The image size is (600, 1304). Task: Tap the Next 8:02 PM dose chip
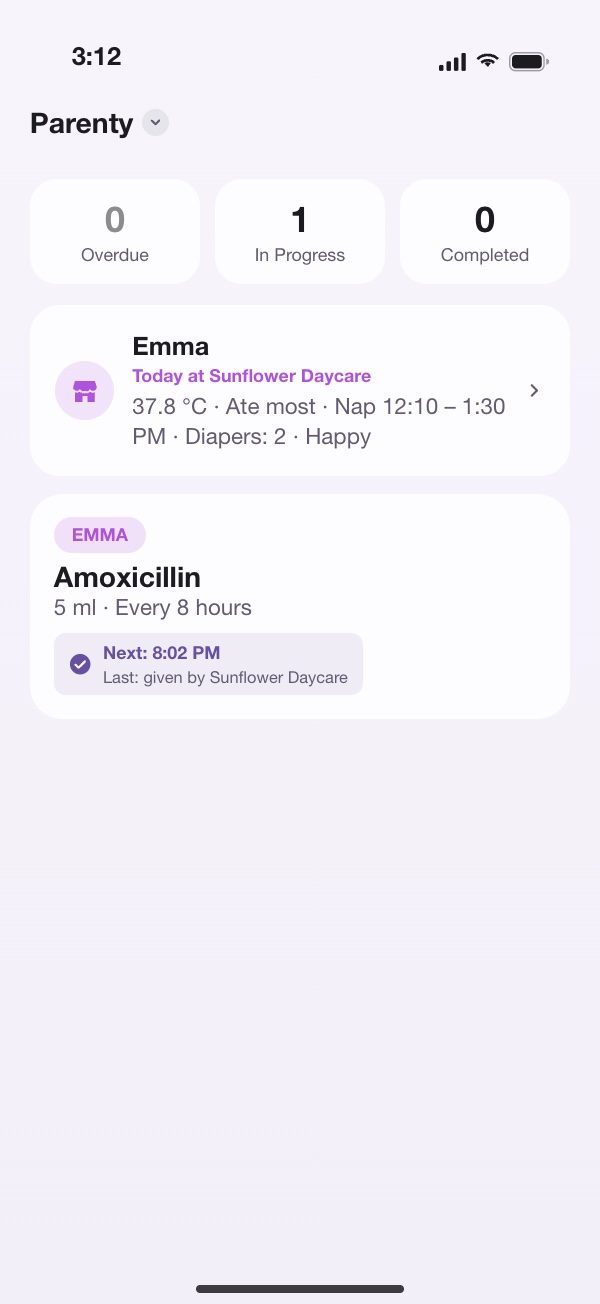208,664
